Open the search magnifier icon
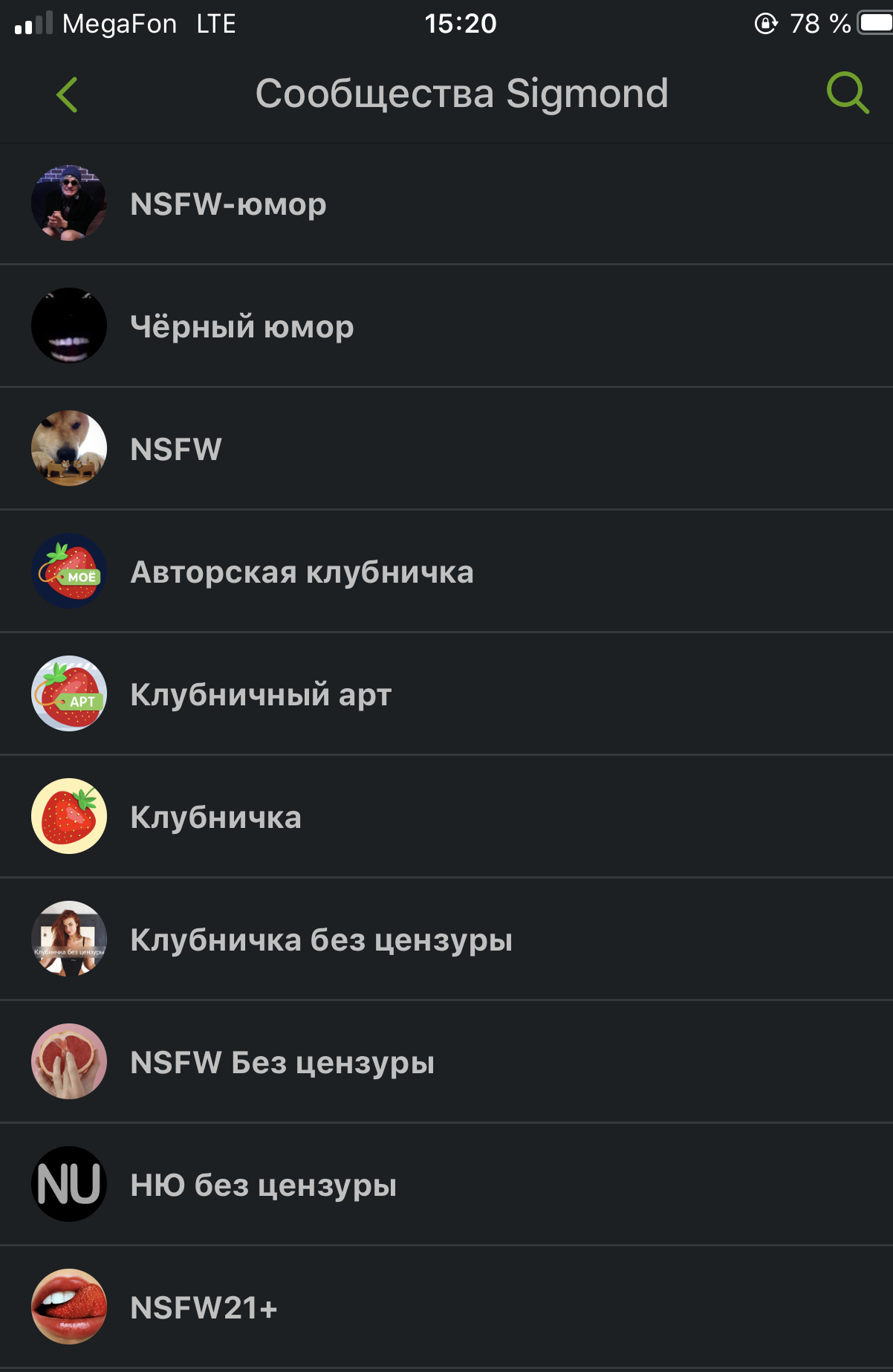This screenshot has width=893, height=1372. point(847,93)
